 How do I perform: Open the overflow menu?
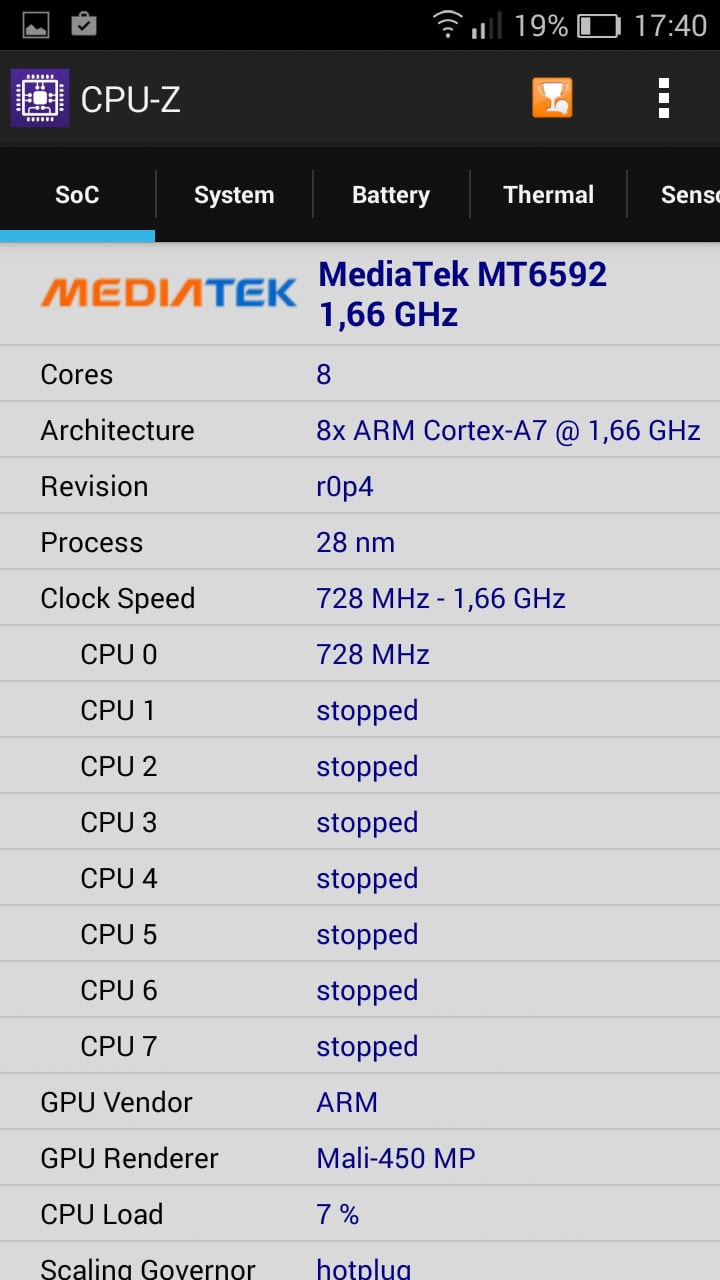click(663, 98)
